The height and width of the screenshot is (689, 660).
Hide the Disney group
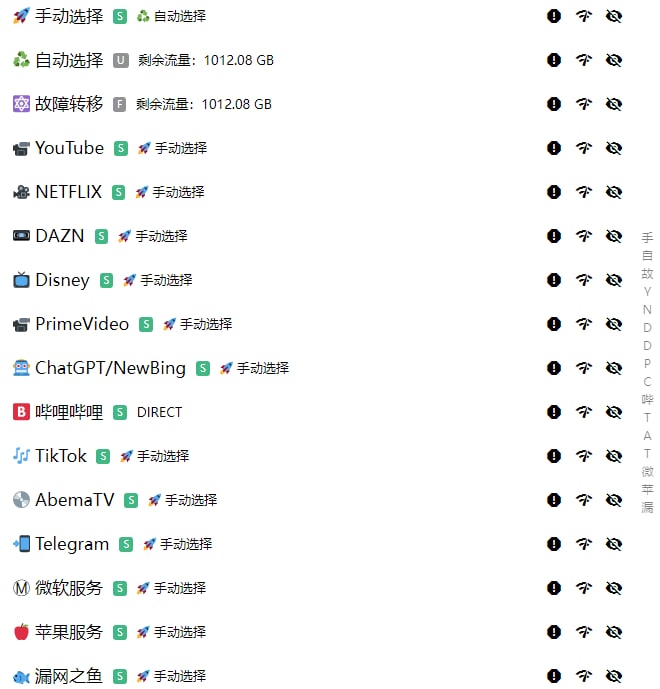click(614, 280)
